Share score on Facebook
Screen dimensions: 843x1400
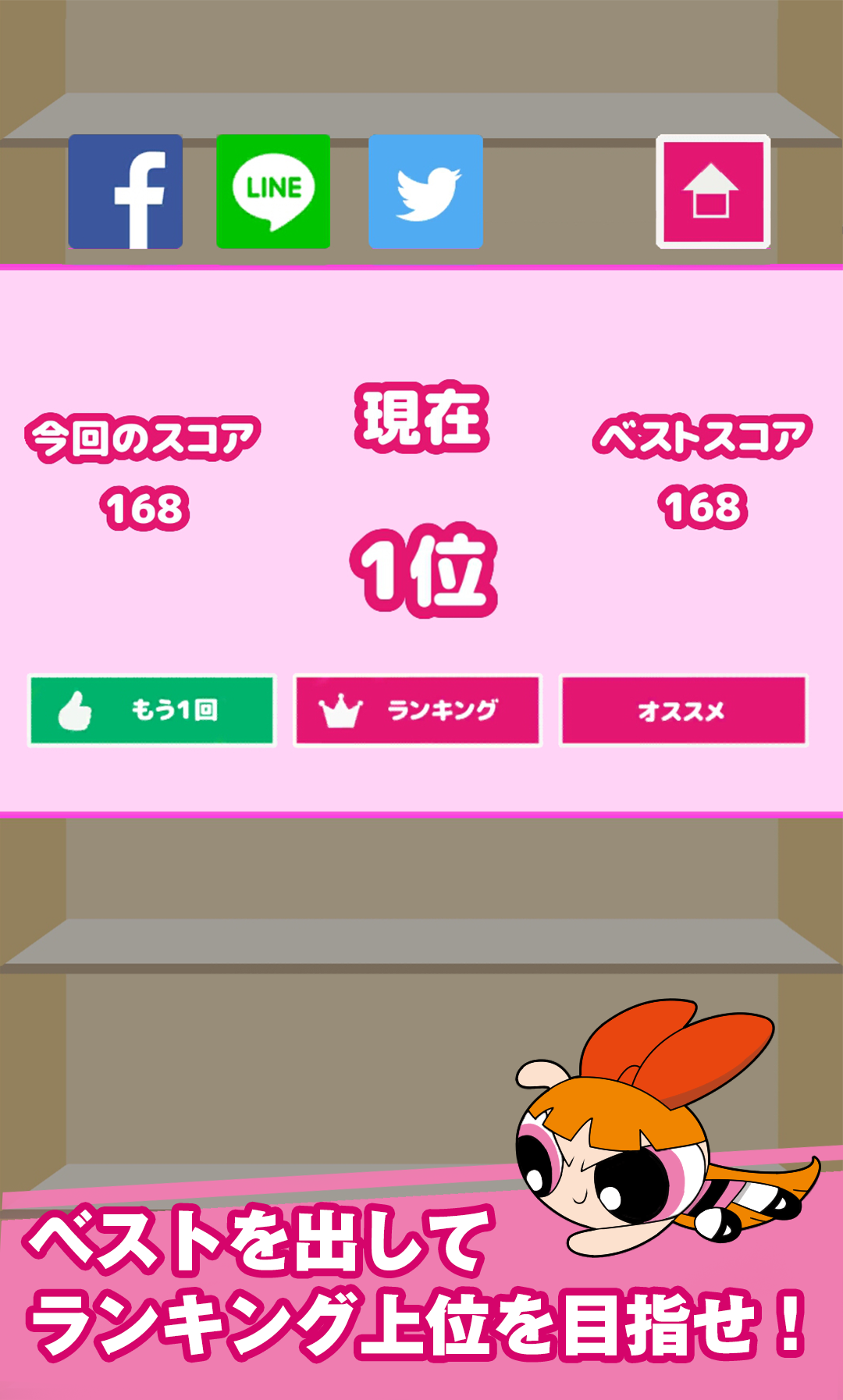(125, 192)
